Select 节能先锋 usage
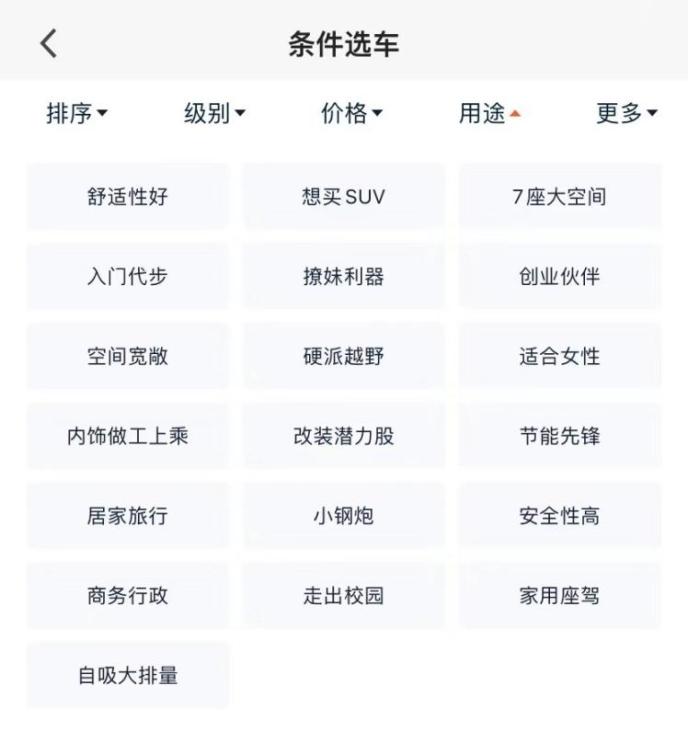This screenshot has width=688, height=743. (559, 437)
